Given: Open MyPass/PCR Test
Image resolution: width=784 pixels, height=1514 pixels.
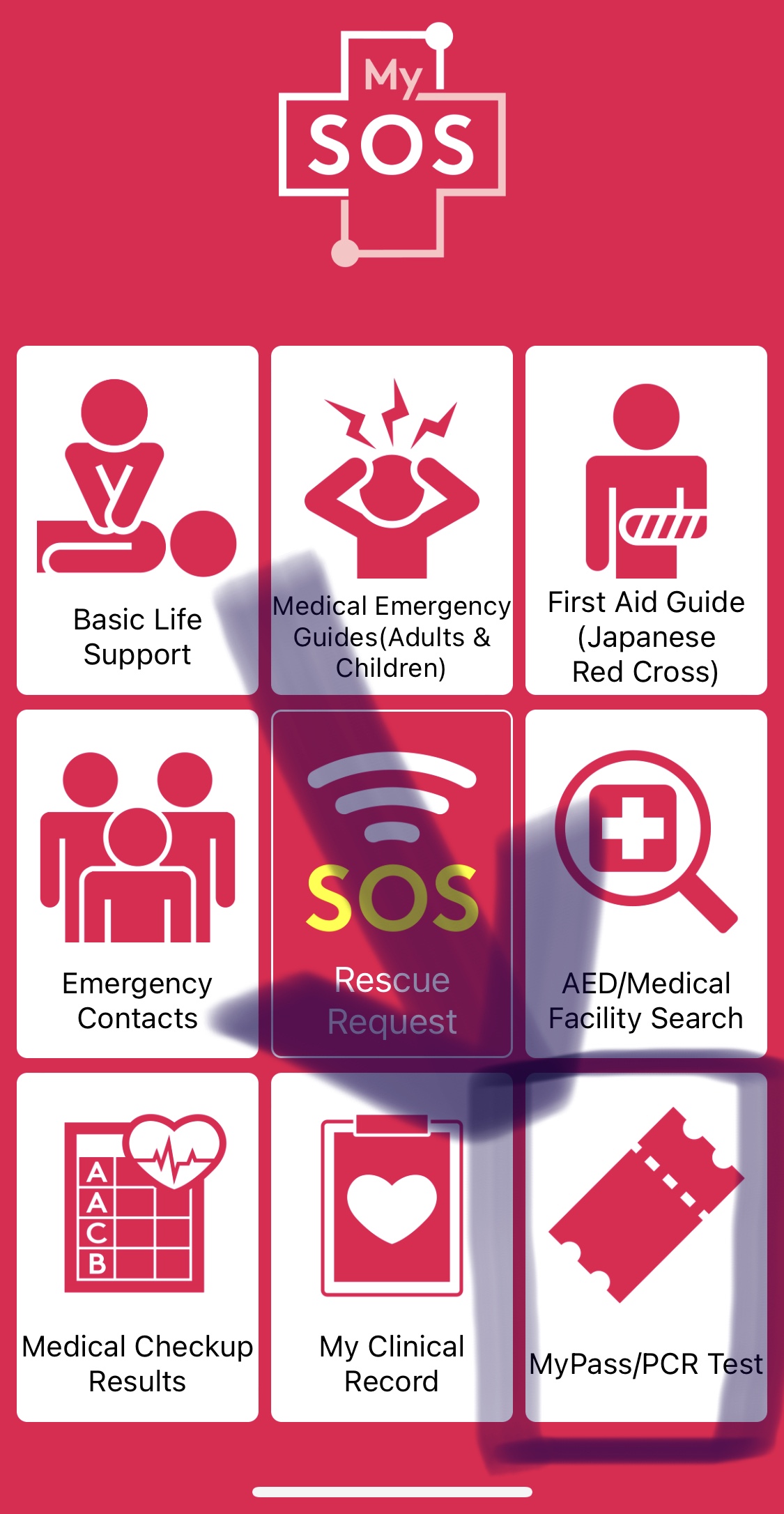Looking at the screenshot, I should [646, 1247].
